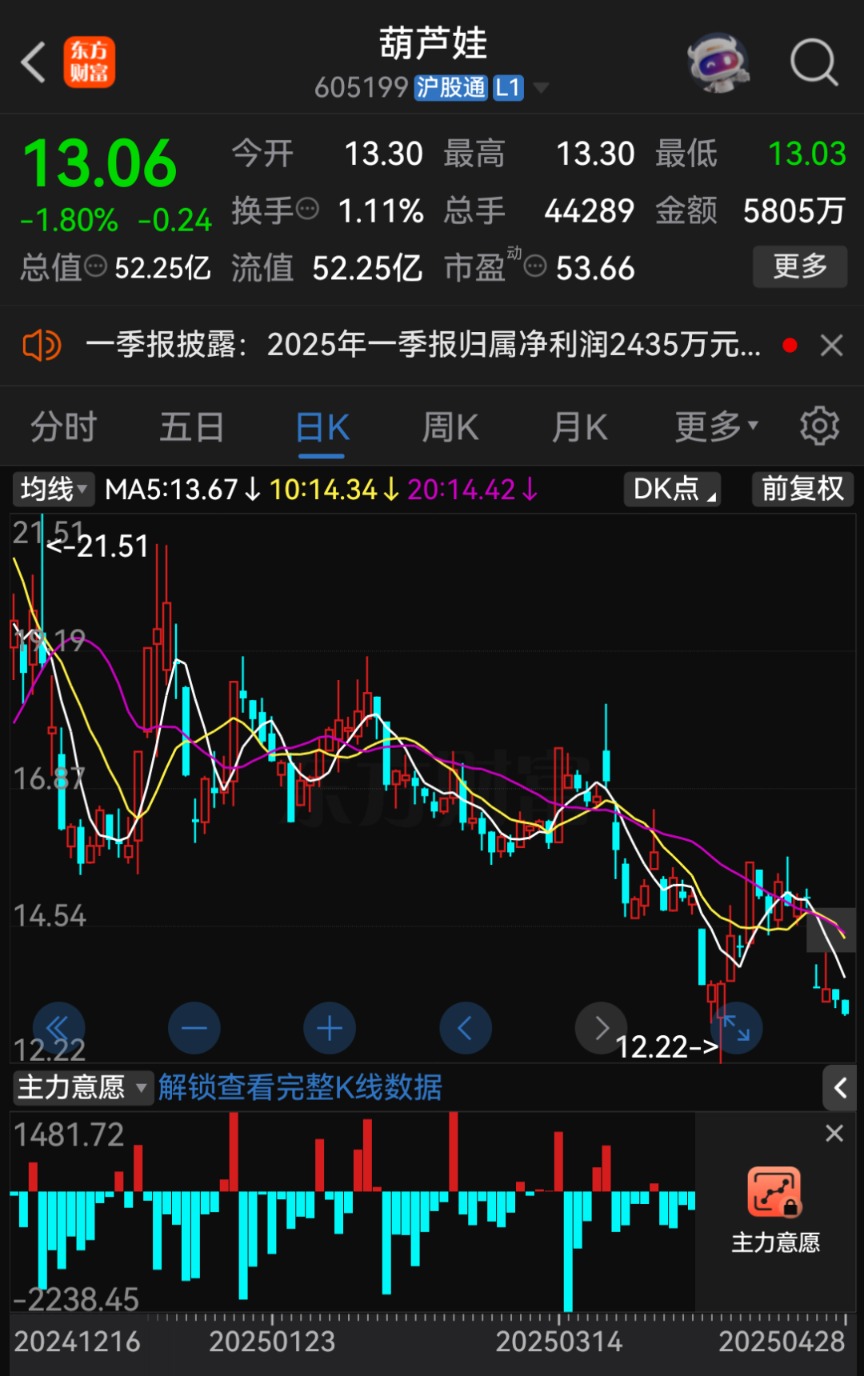Viewport: 864px width, 1376px height.
Task: Switch to the 分时 tab
Action: tap(63, 428)
